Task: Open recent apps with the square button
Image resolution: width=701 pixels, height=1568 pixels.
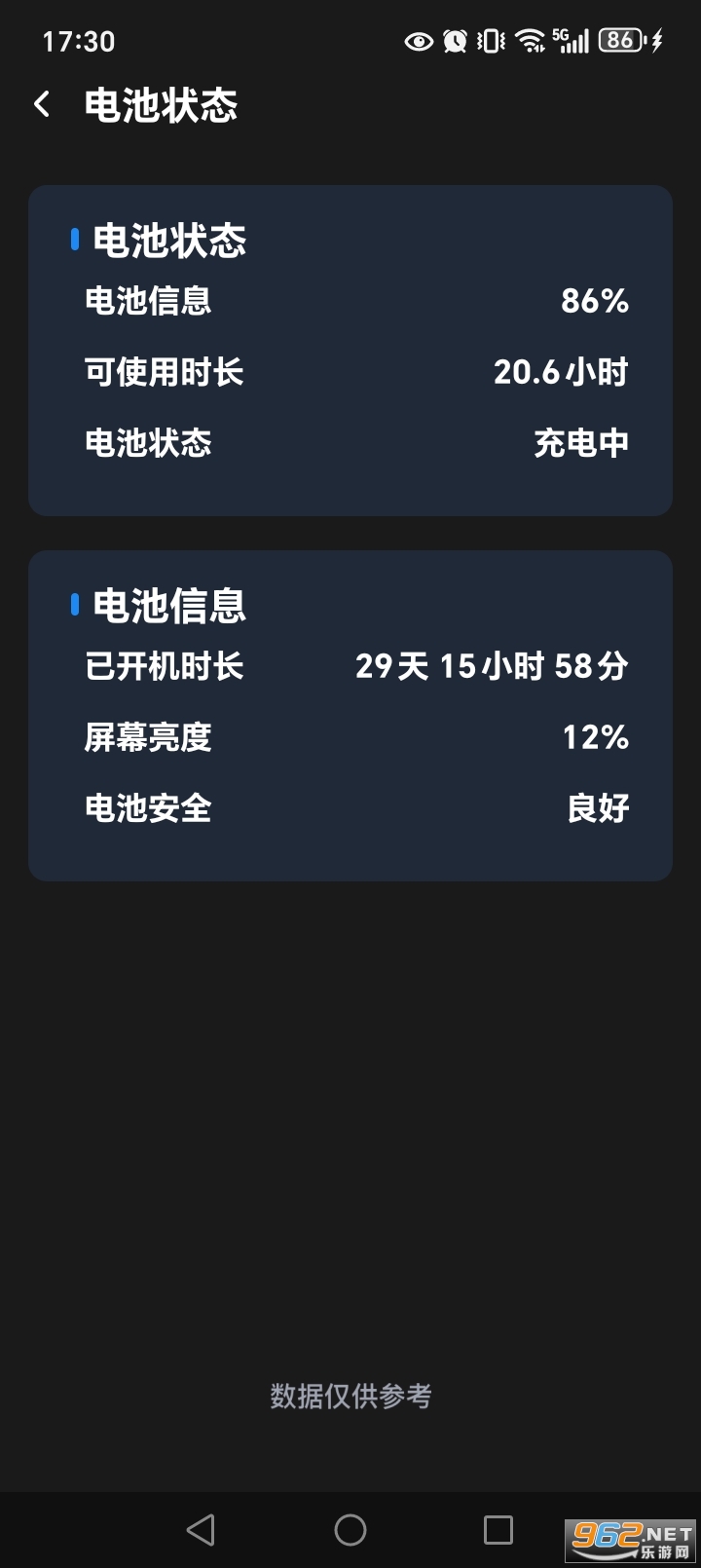Action: pos(498,1531)
